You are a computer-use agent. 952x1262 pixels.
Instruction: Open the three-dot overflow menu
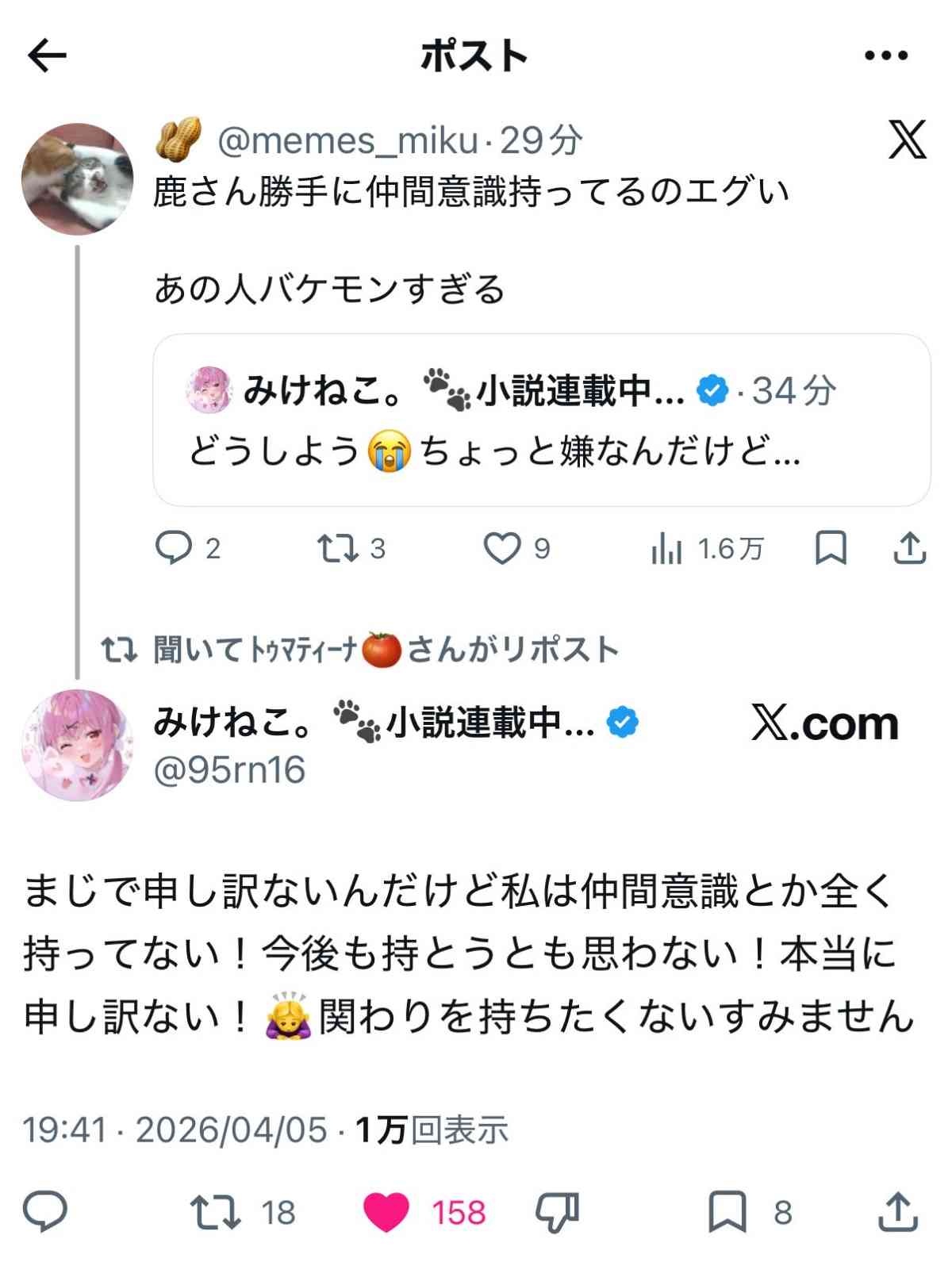click(885, 56)
